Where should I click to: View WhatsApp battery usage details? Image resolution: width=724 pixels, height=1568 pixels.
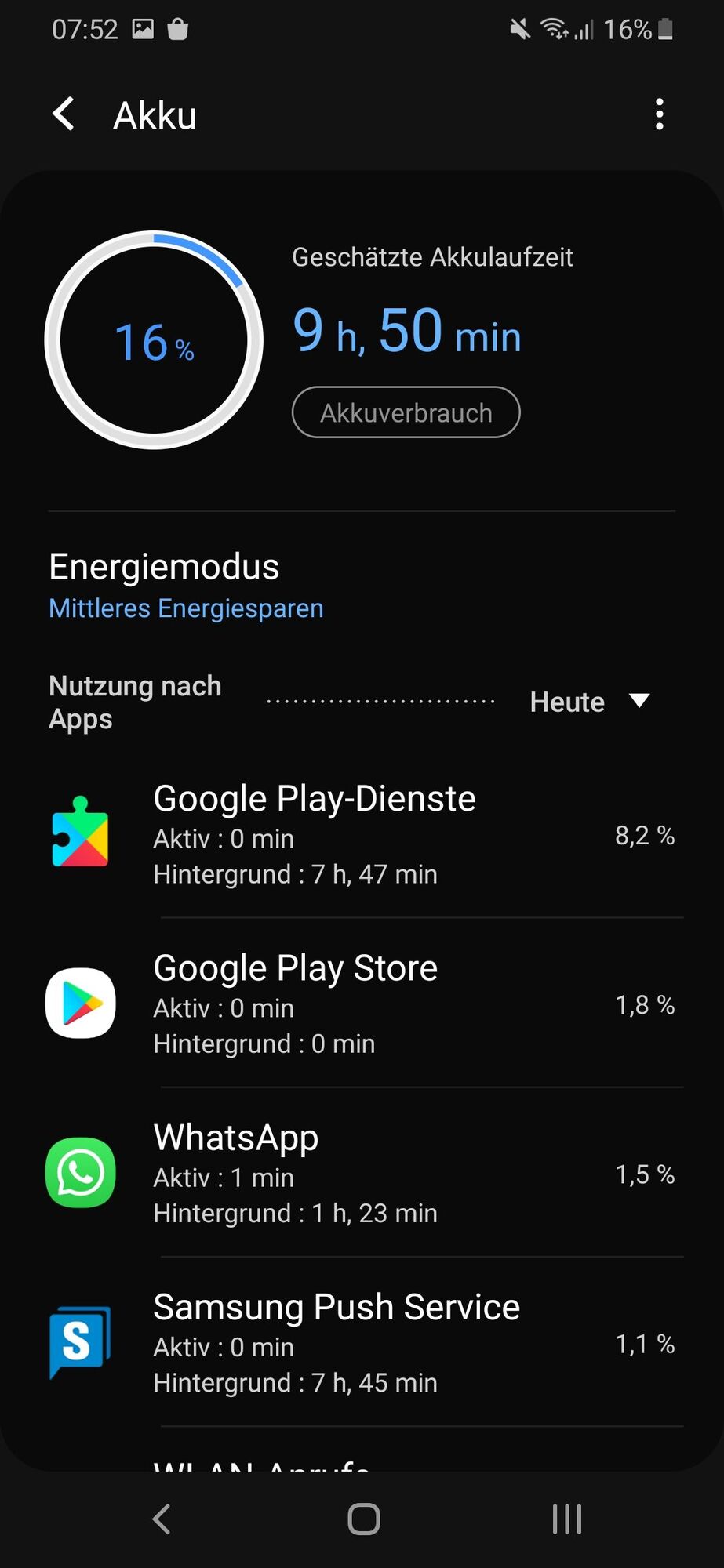361,1174
